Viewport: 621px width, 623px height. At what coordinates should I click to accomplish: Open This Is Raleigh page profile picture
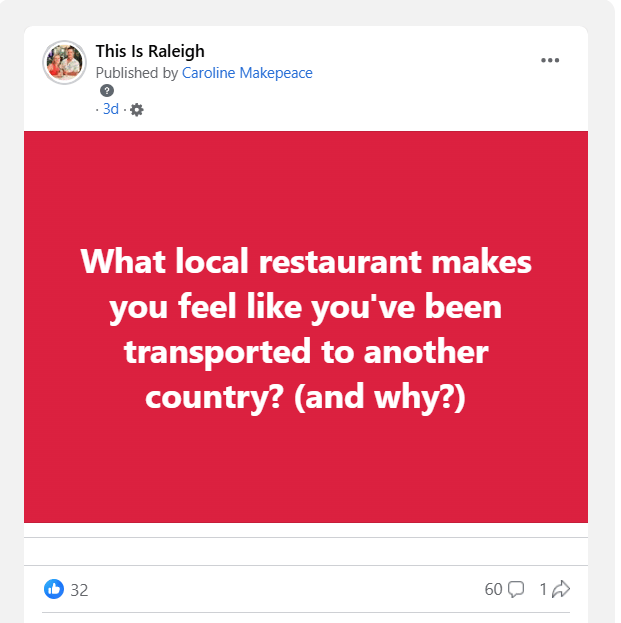point(64,62)
